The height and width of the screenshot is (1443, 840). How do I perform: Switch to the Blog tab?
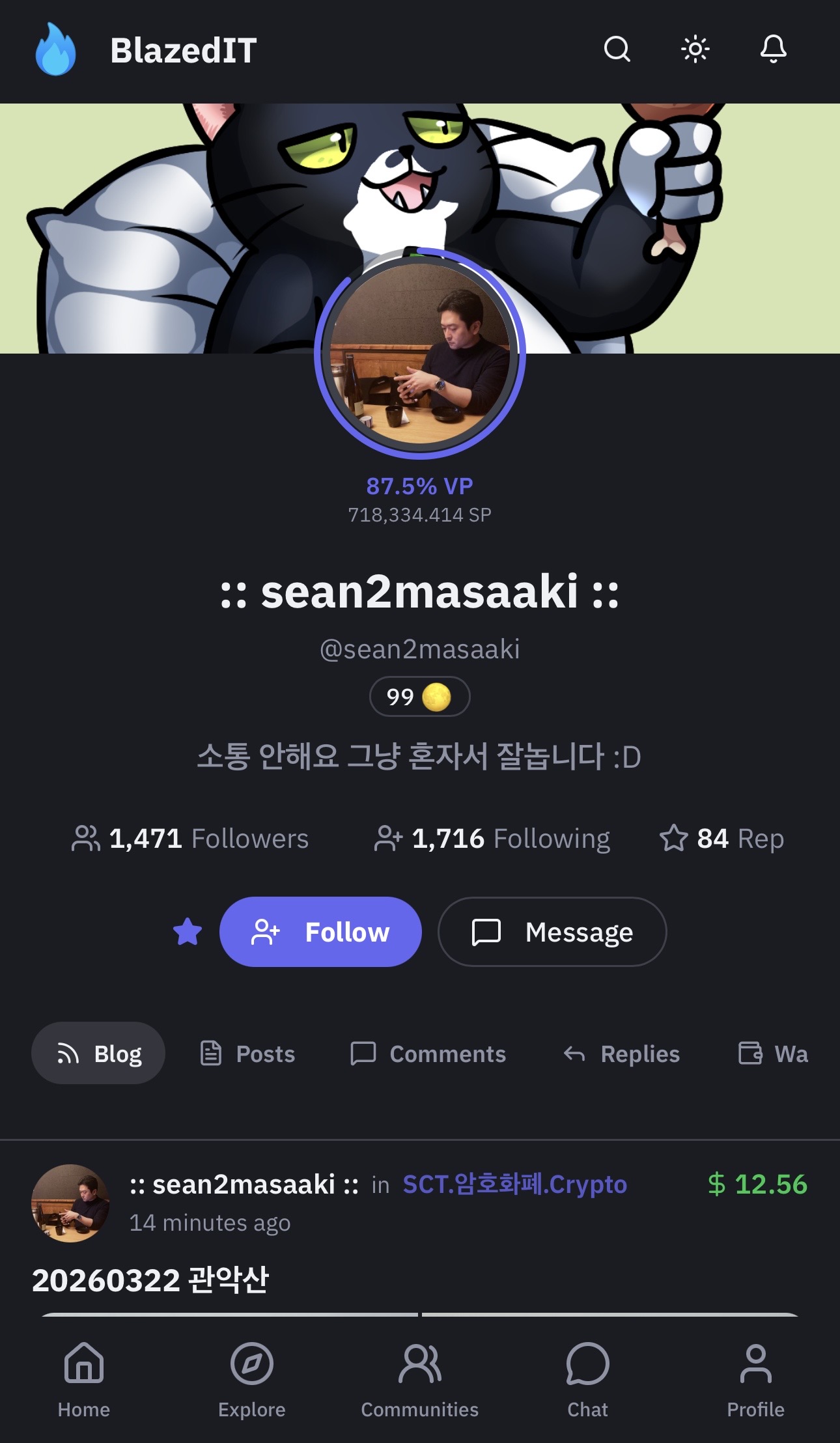(98, 1053)
